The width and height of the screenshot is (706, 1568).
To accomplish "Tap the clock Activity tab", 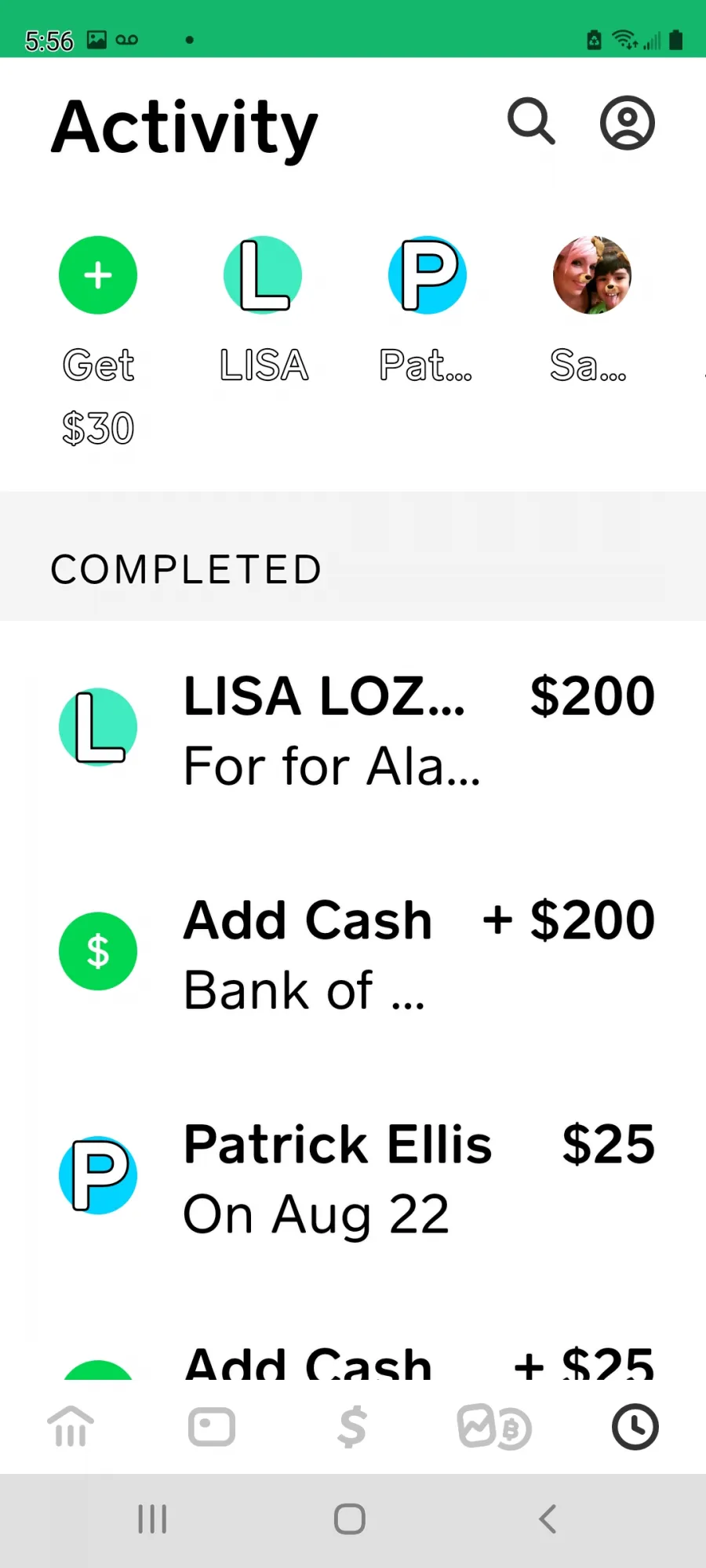I will tap(635, 1427).
